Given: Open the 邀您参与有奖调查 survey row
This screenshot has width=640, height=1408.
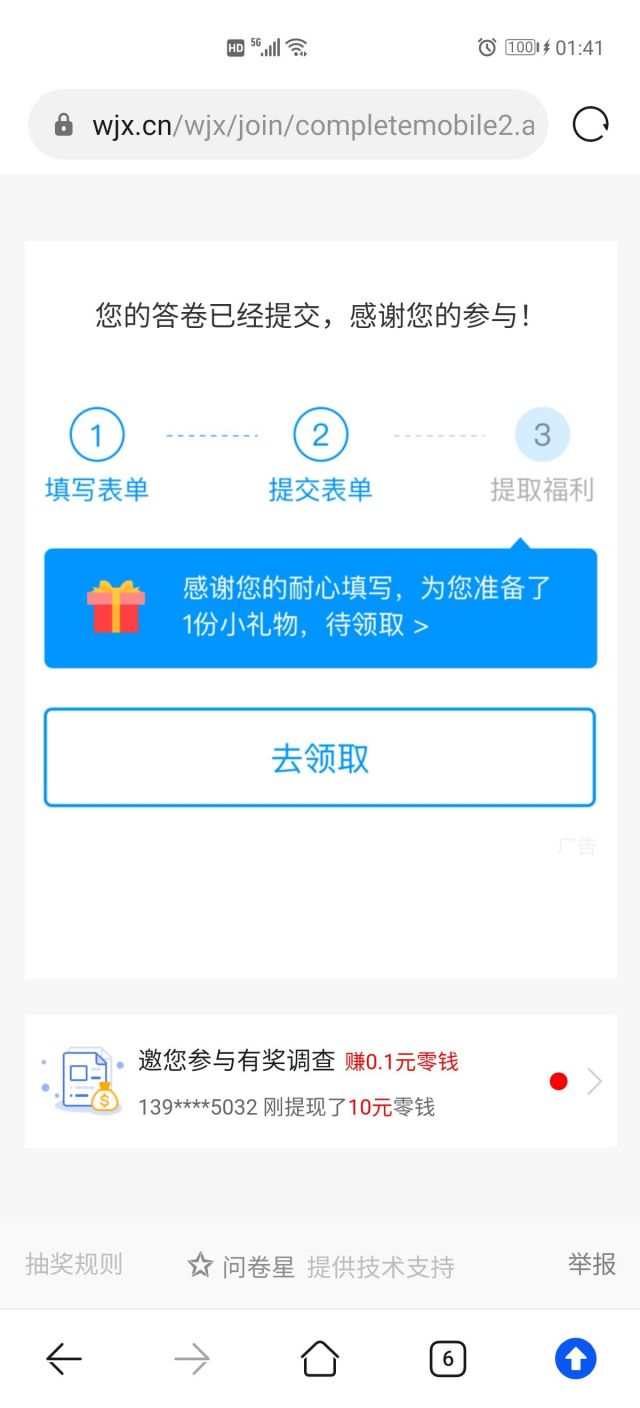Looking at the screenshot, I should (320, 1081).
